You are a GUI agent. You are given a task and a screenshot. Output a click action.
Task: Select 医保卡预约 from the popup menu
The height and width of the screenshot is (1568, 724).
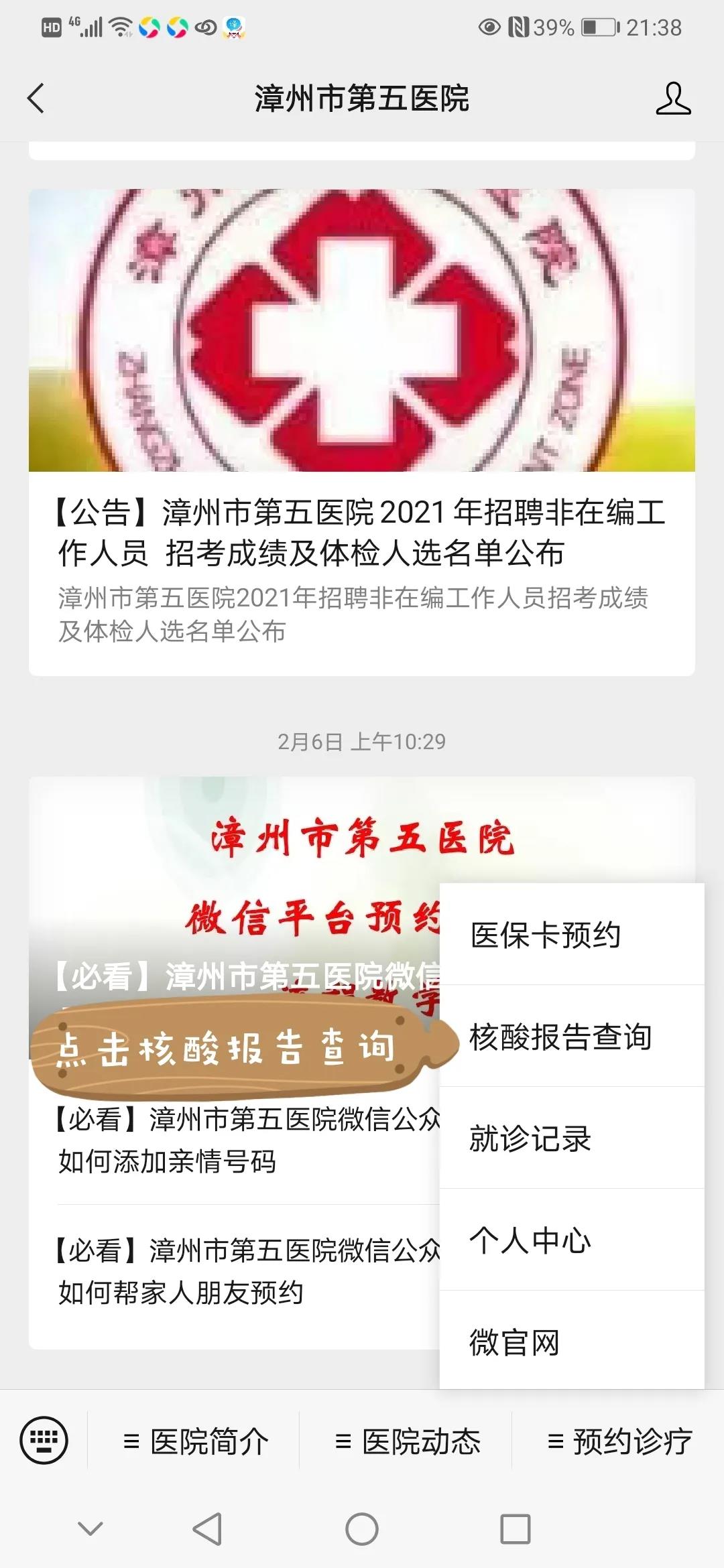click(571, 935)
